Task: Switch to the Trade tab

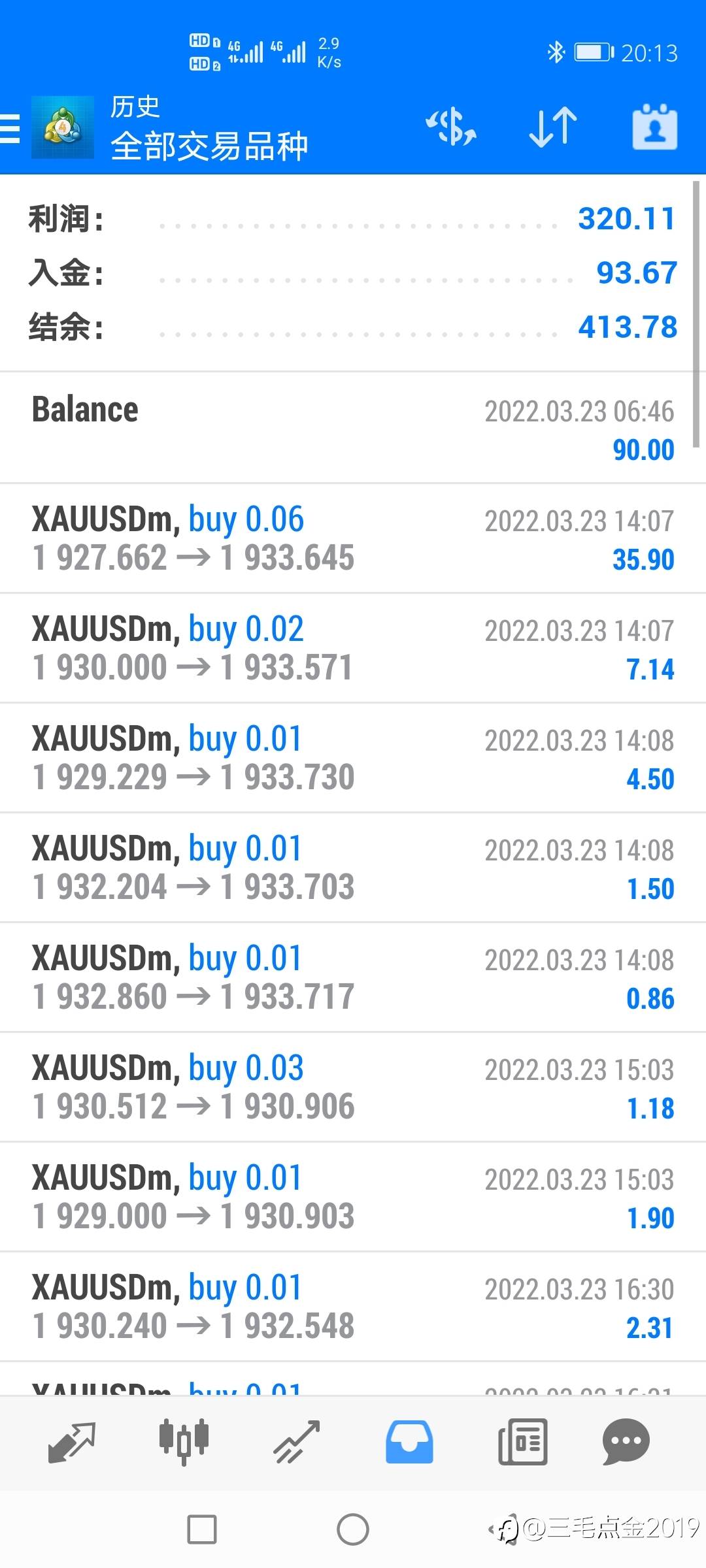Action: pyautogui.click(x=296, y=1442)
